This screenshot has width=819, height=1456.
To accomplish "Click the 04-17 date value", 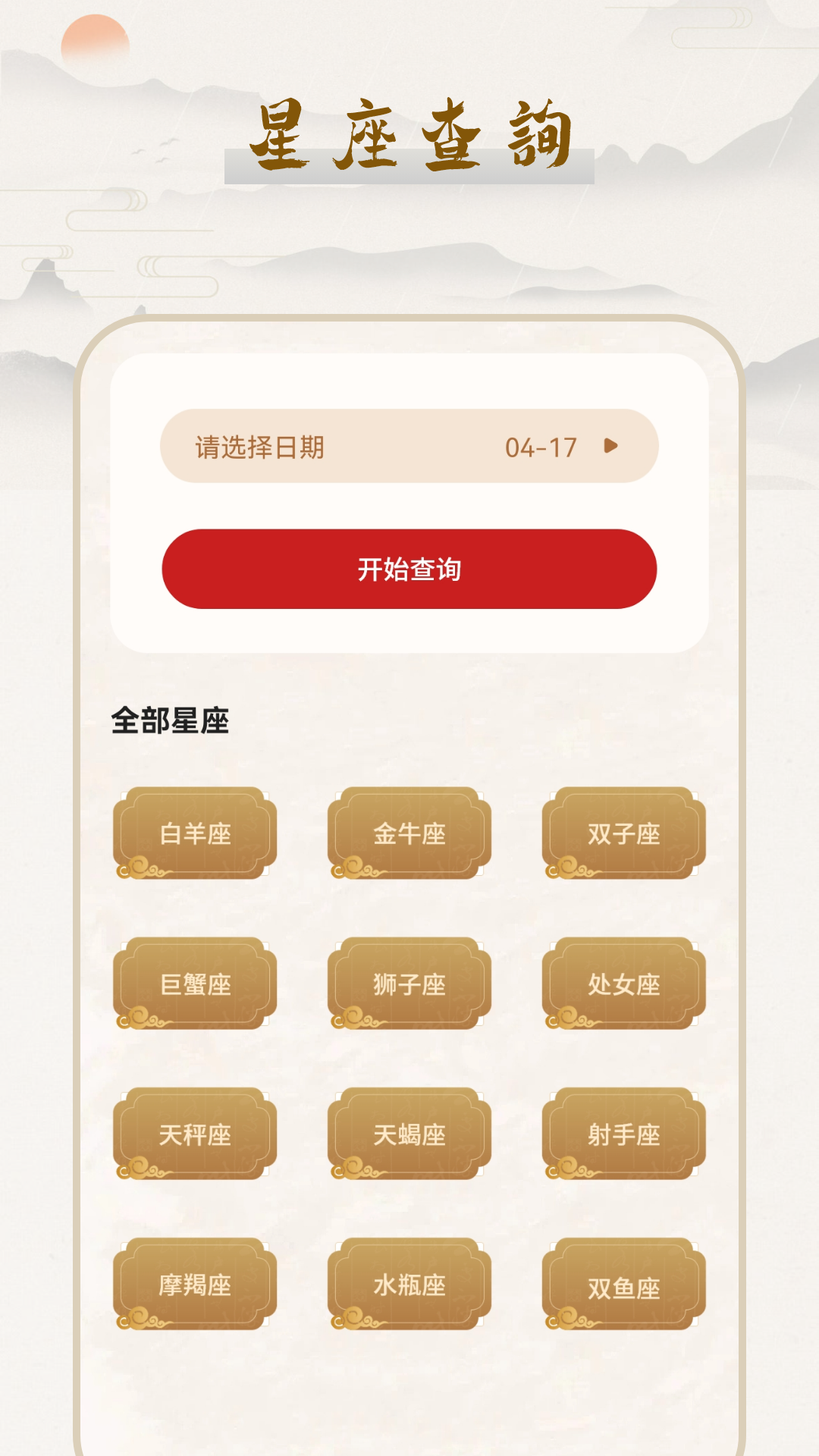I will point(540,448).
